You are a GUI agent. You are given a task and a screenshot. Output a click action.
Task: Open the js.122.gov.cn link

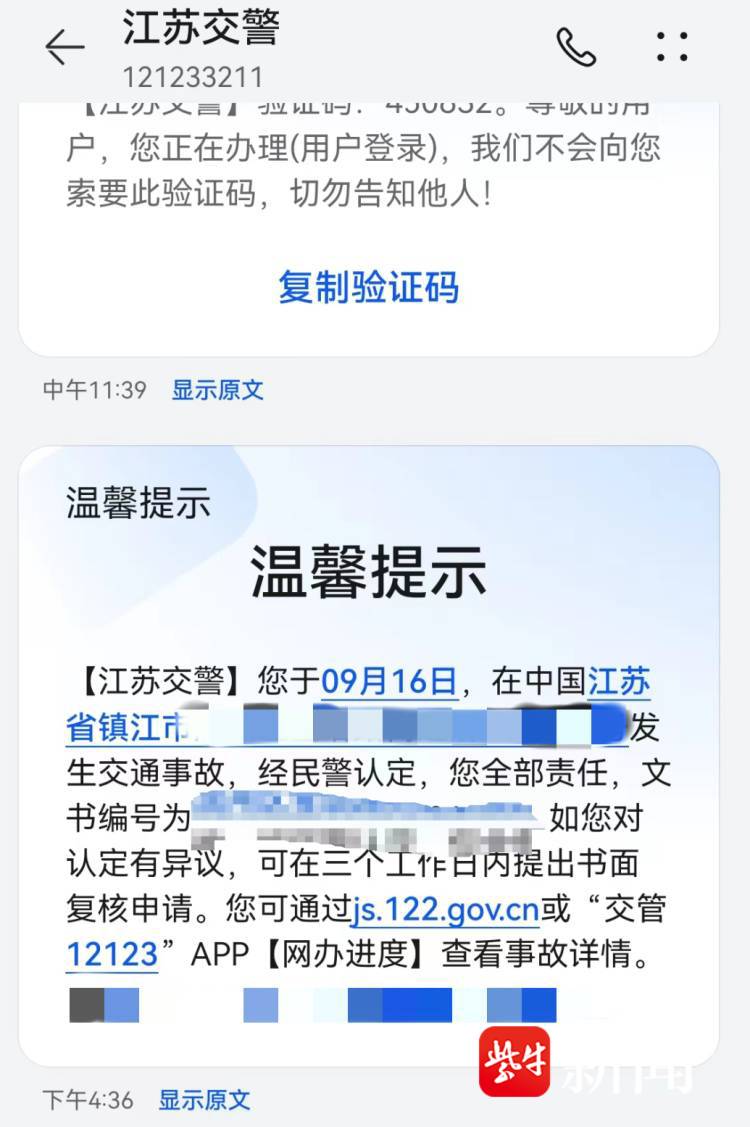point(446,909)
